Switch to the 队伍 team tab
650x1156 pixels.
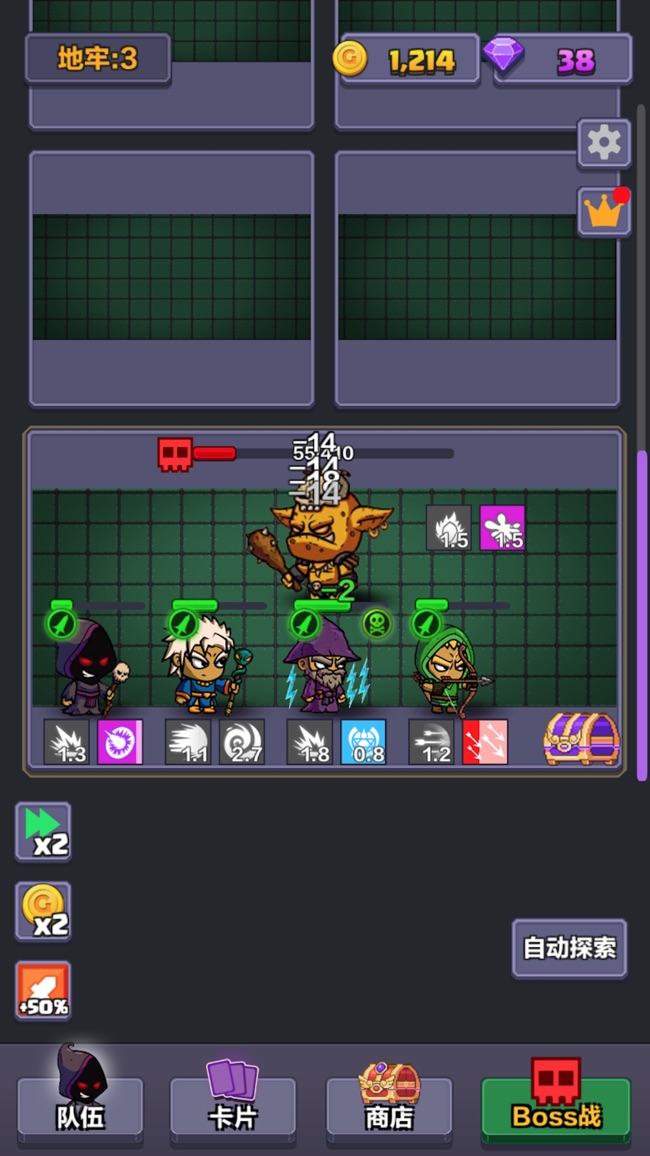pos(80,1104)
